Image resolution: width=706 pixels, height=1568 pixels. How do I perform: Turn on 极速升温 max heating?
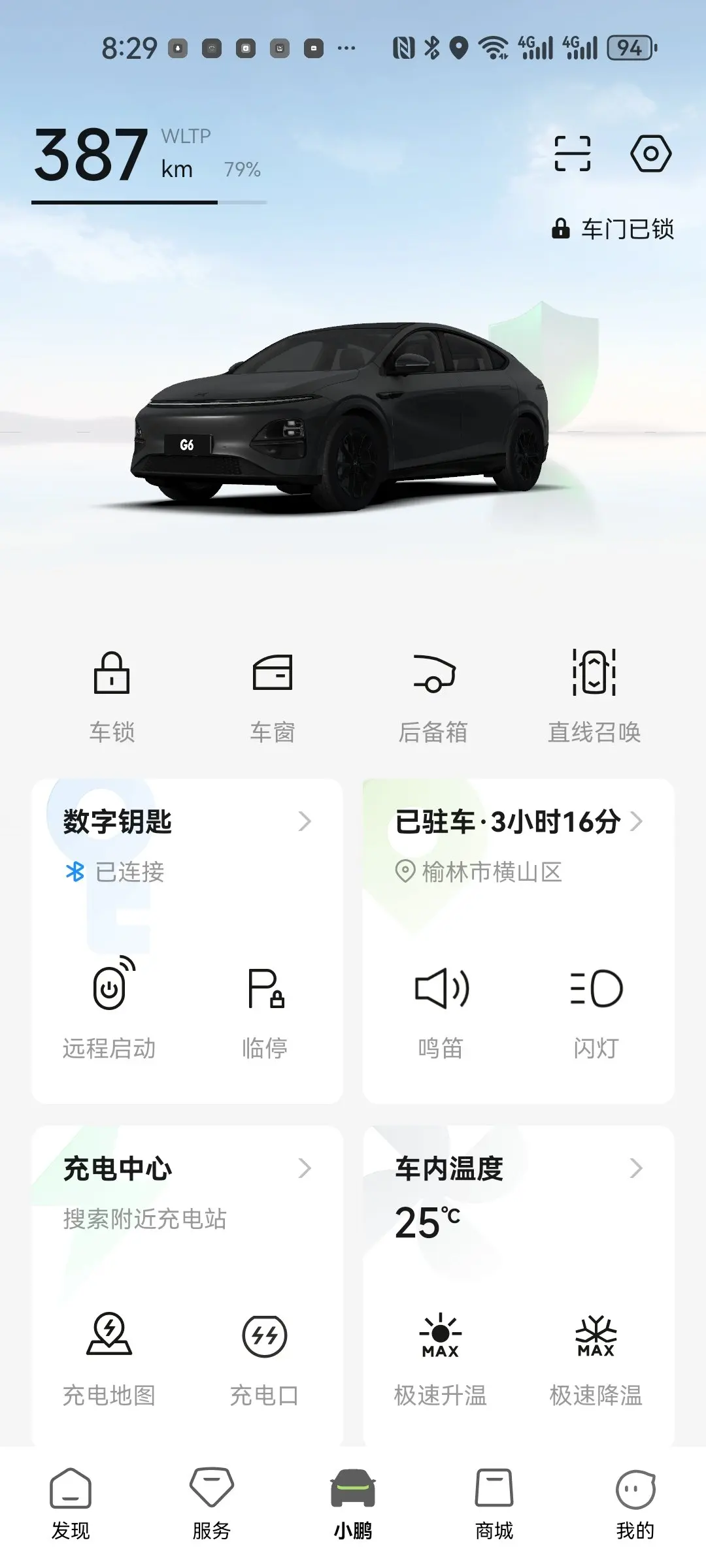[441, 1356]
